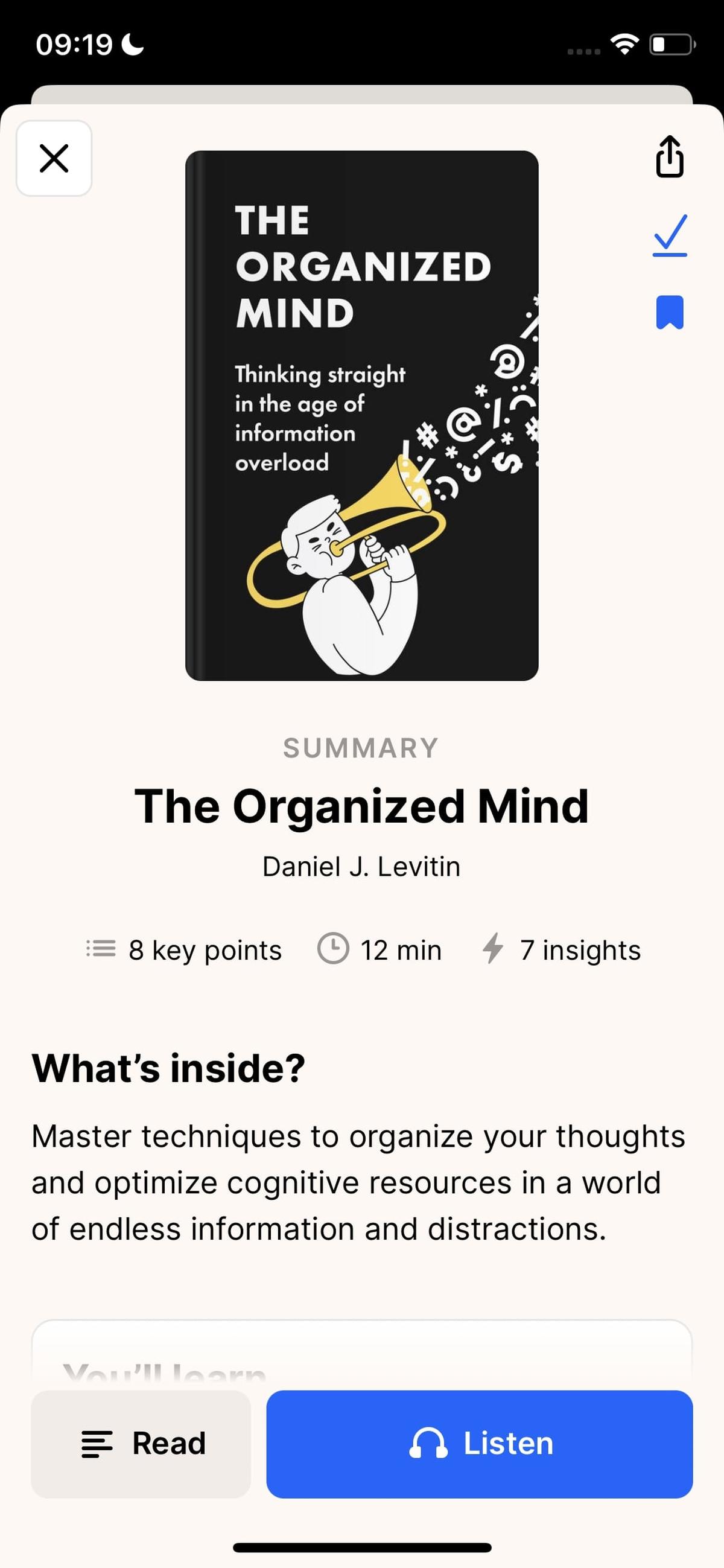Click the reading time clock icon
This screenshot has width=724, height=1568.
pos(334,949)
